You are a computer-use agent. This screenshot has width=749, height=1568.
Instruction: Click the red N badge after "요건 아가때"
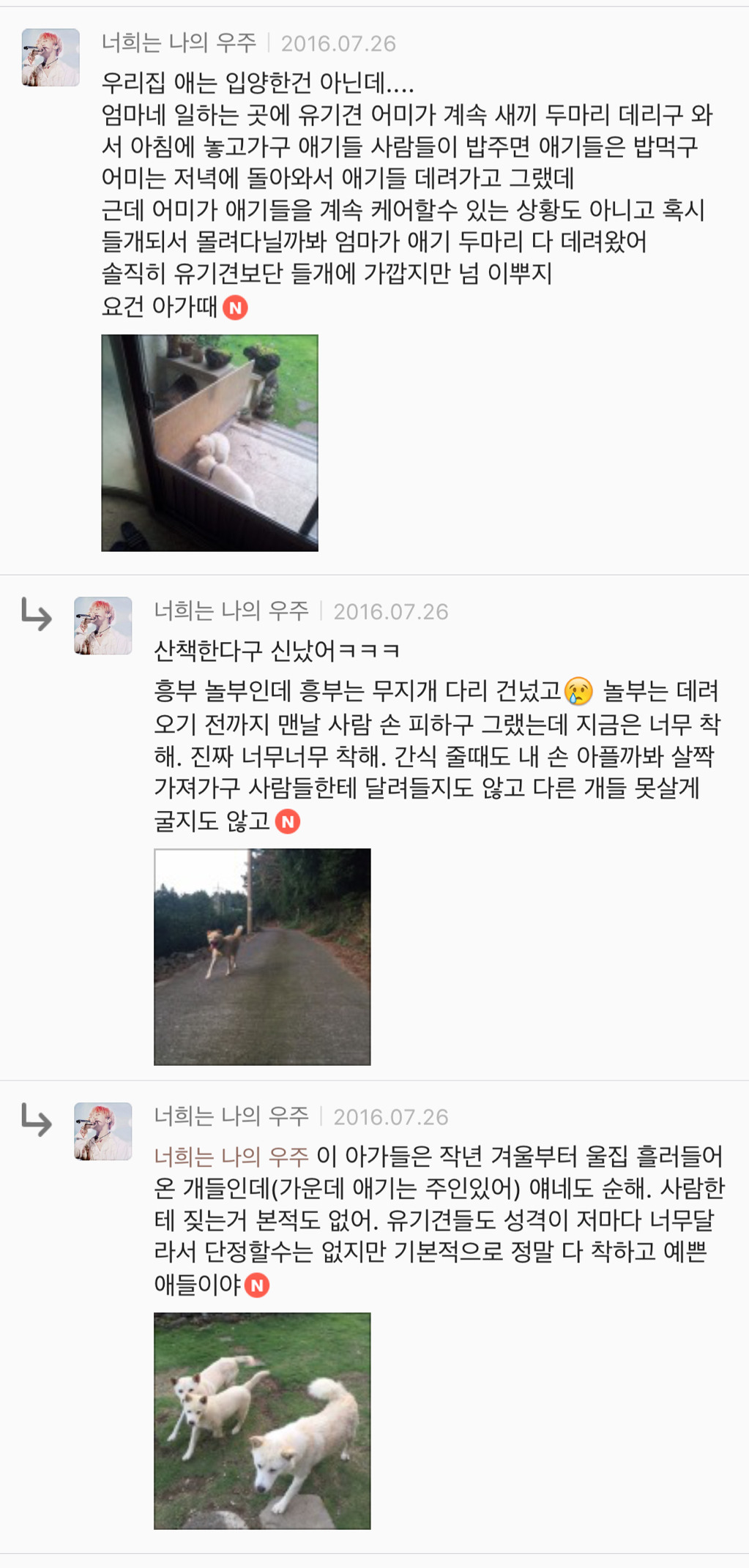point(236,309)
